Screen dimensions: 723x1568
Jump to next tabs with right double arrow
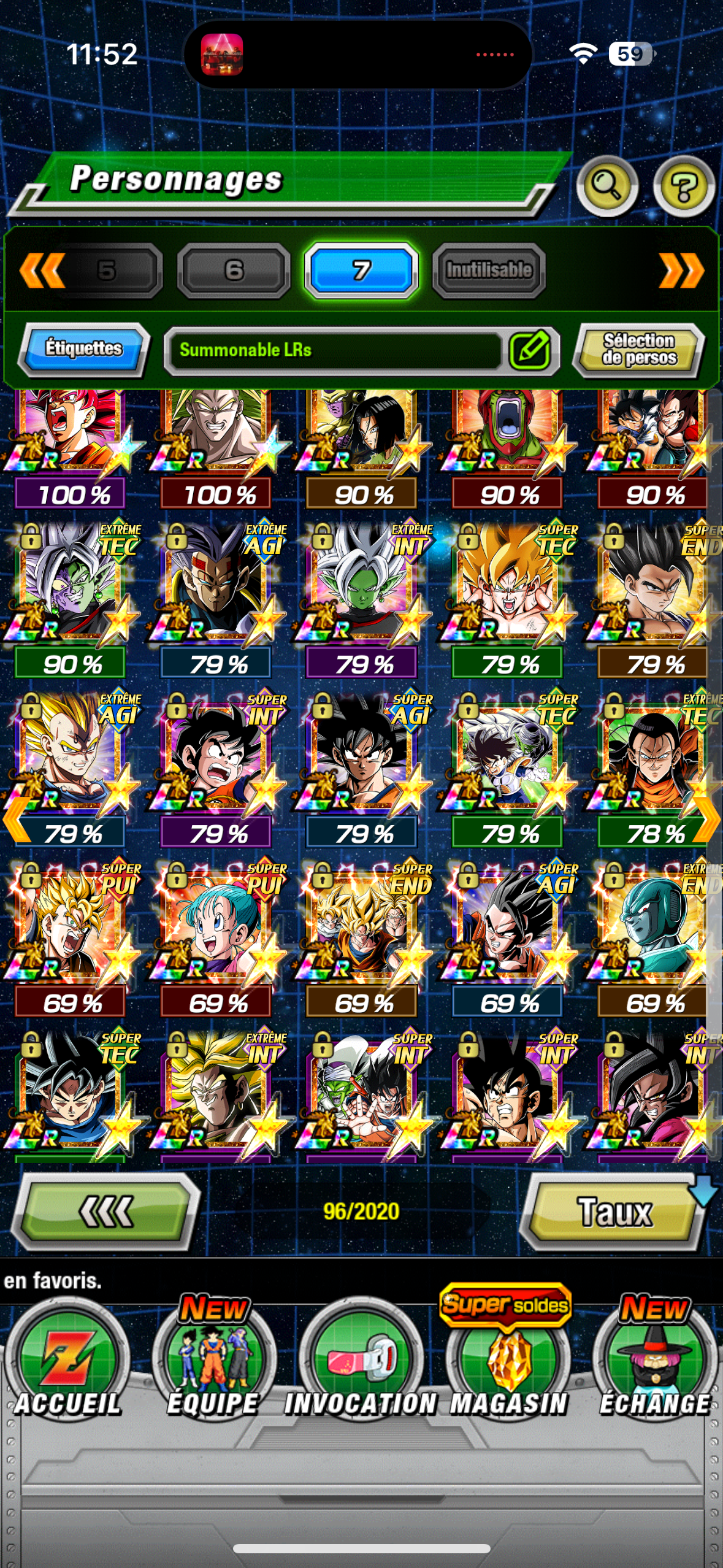coord(681,270)
